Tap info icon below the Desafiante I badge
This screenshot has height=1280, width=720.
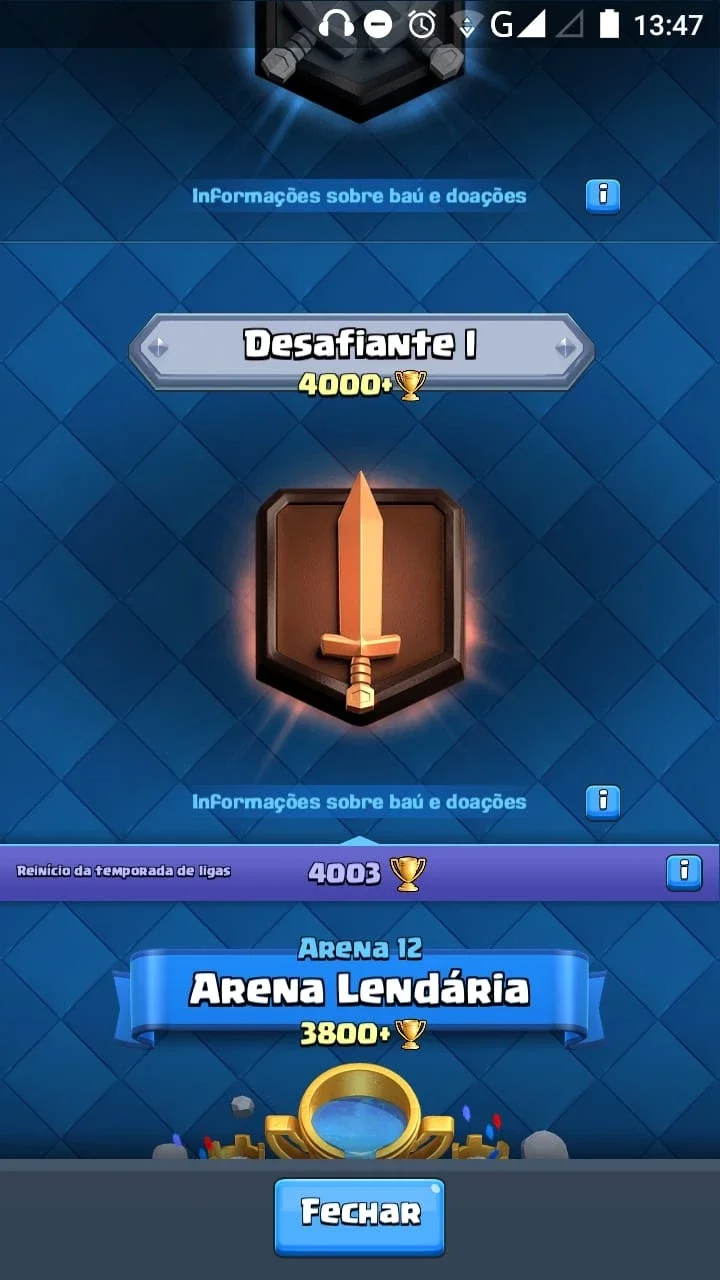[x=603, y=802]
